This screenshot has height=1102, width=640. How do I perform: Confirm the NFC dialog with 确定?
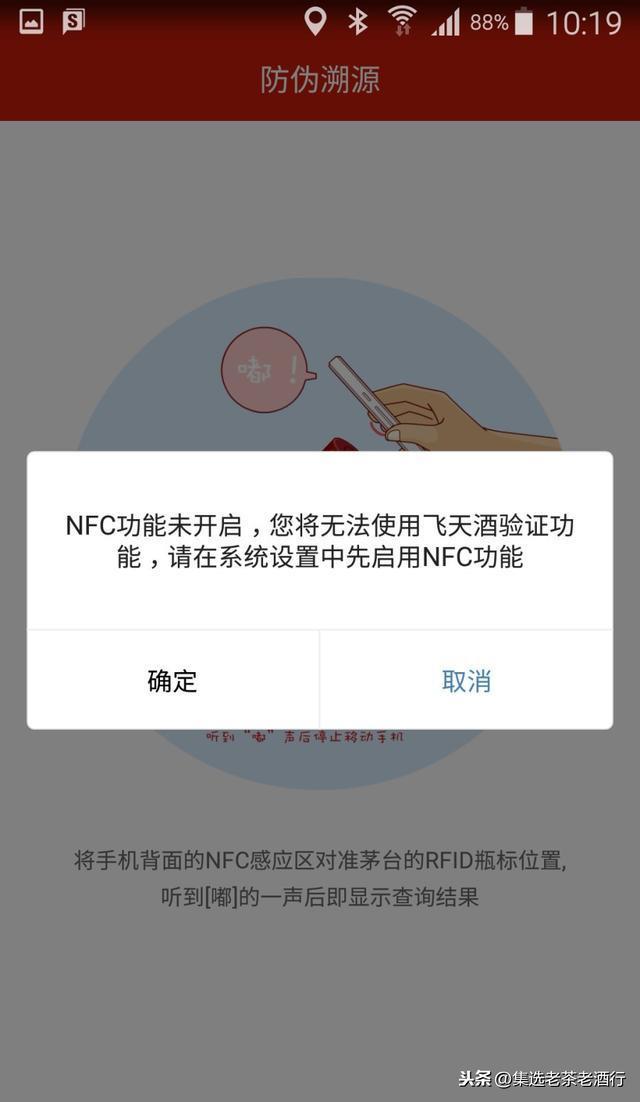point(173,681)
